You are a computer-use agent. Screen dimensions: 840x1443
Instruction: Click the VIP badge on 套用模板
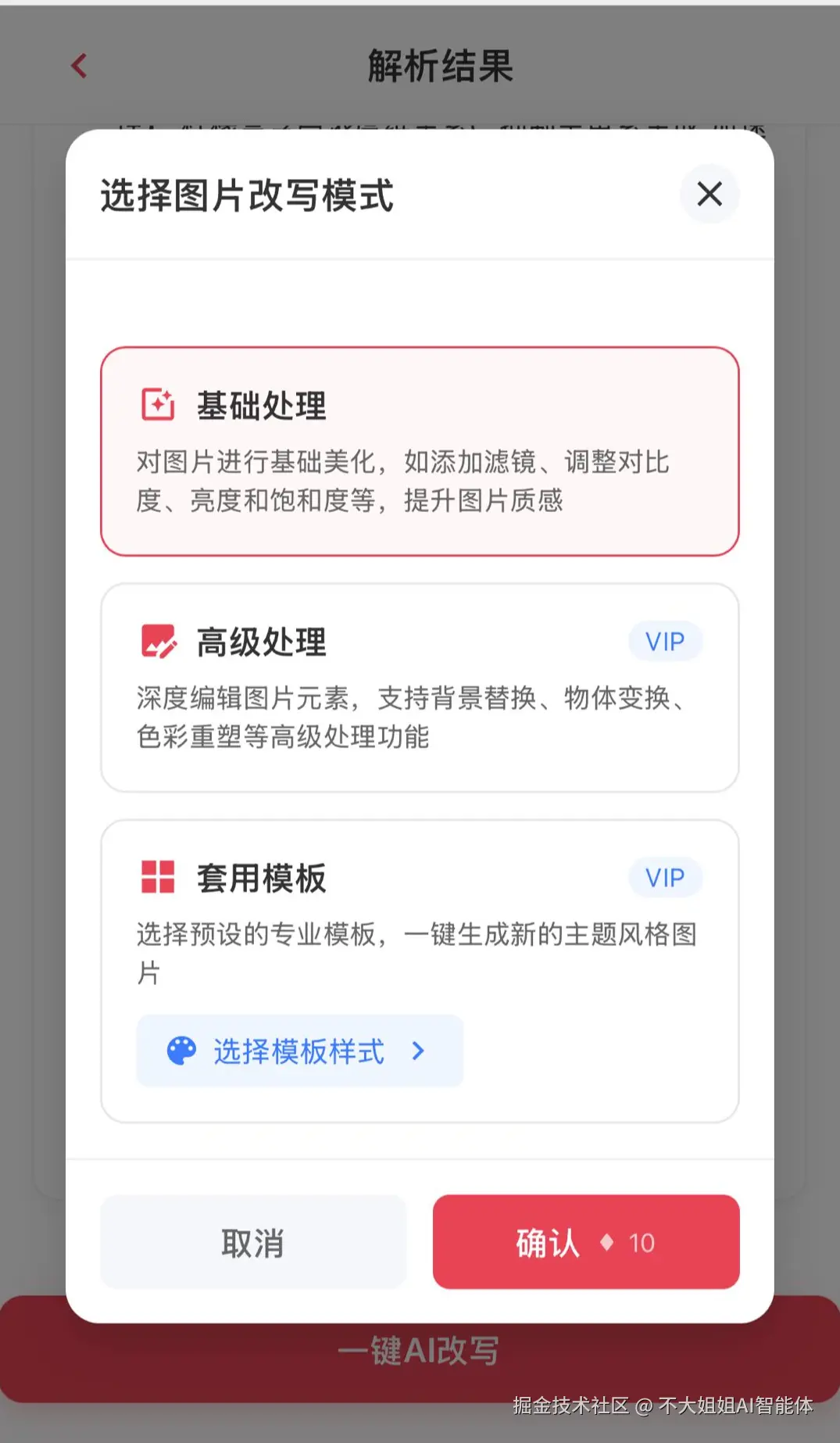[x=665, y=877]
